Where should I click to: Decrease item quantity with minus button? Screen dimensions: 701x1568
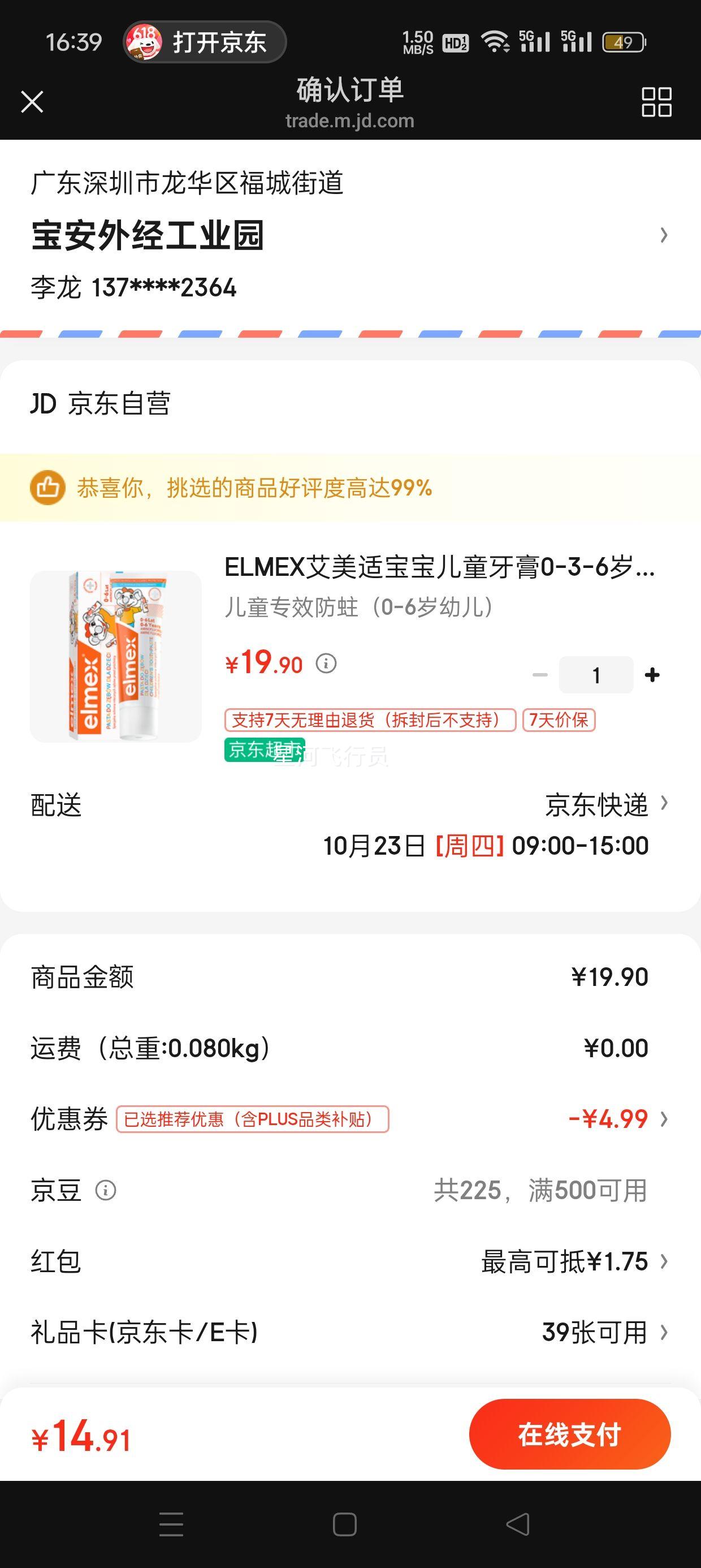(539, 674)
